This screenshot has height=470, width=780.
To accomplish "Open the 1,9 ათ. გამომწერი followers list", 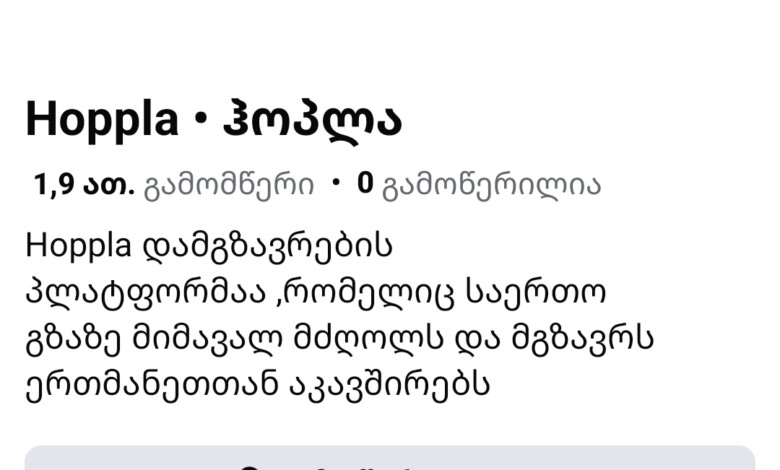I will pyautogui.click(x=174, y=185).
